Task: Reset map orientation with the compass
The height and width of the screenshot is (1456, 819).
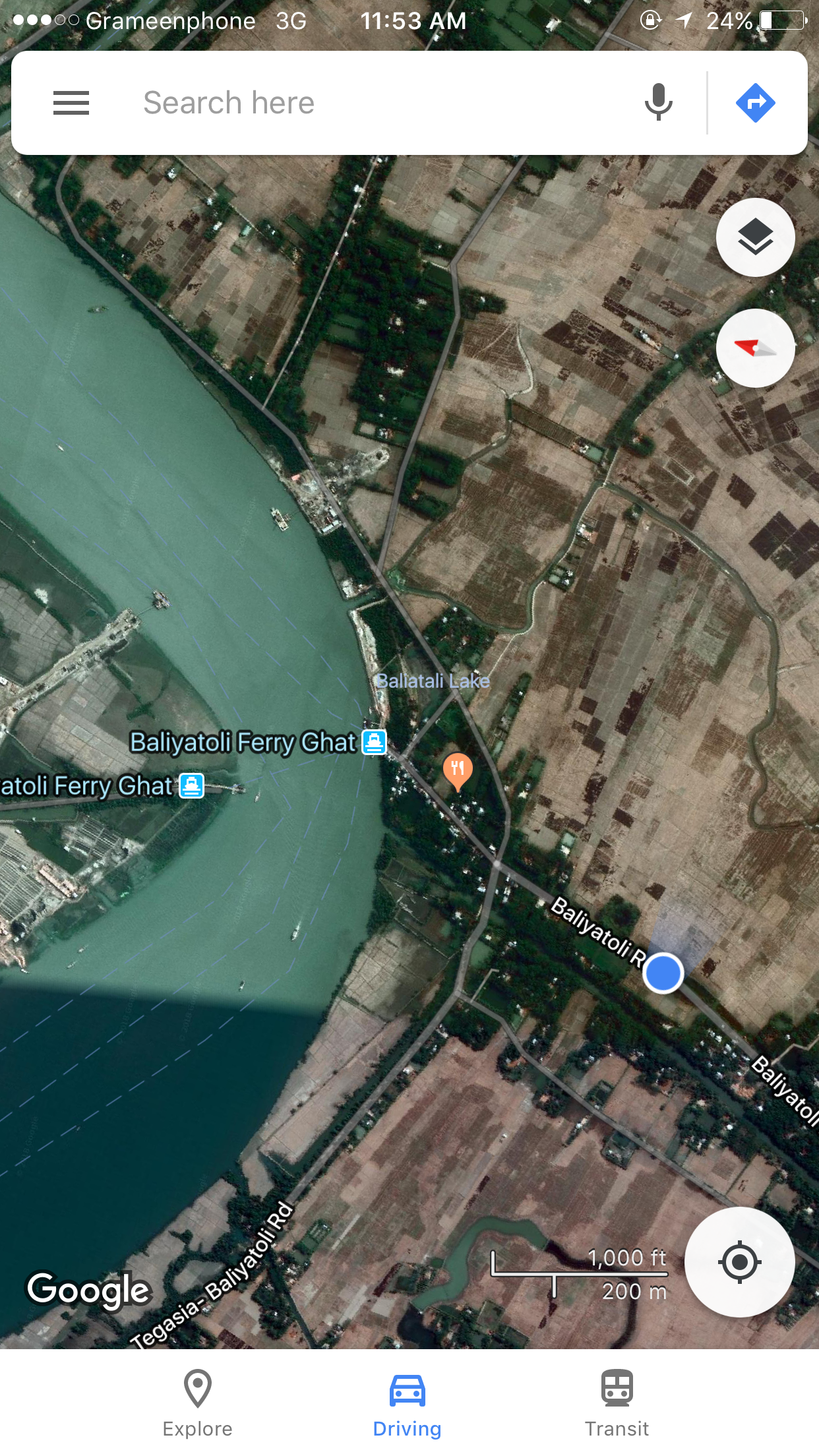Action: (755, 348)
